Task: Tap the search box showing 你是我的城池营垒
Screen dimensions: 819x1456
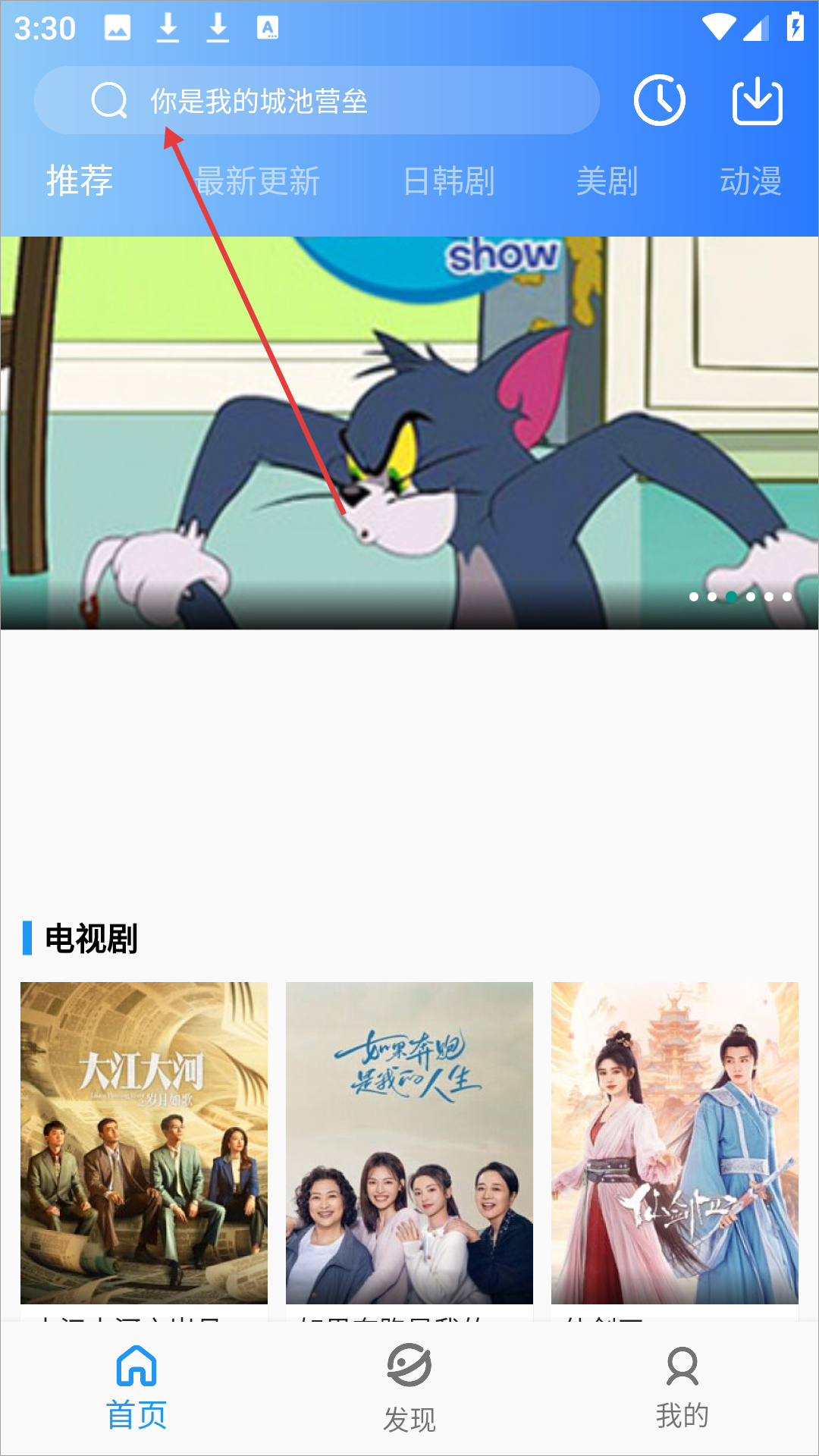Action: tap(318, 100)
